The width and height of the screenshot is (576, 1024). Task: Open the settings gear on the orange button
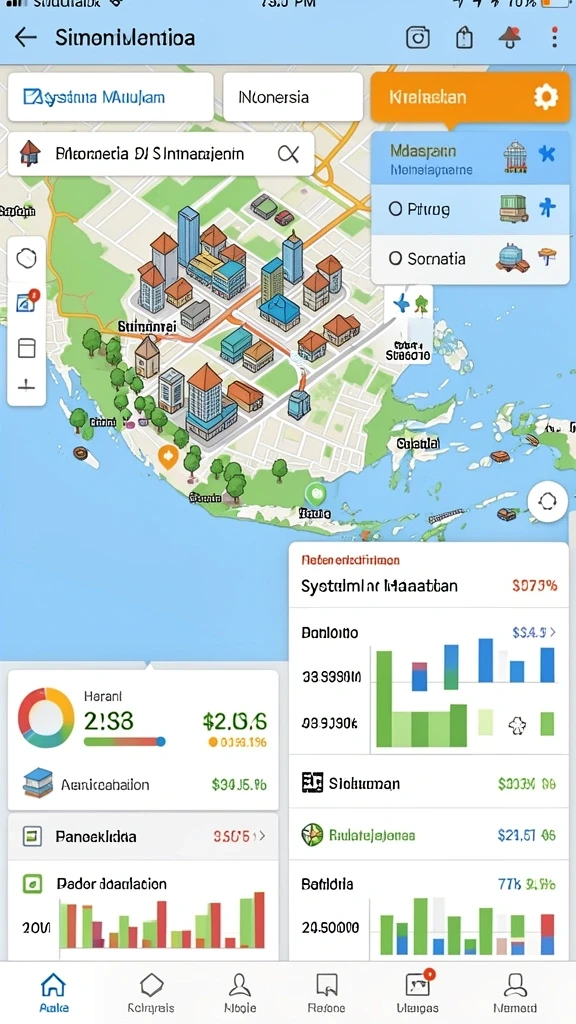point(546,97)
